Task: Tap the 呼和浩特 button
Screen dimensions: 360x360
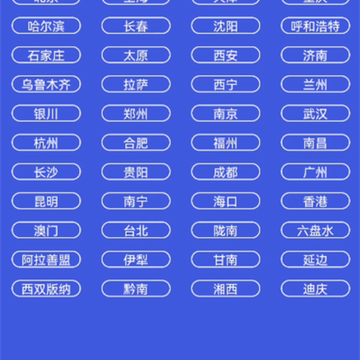Action: (315, 26)
